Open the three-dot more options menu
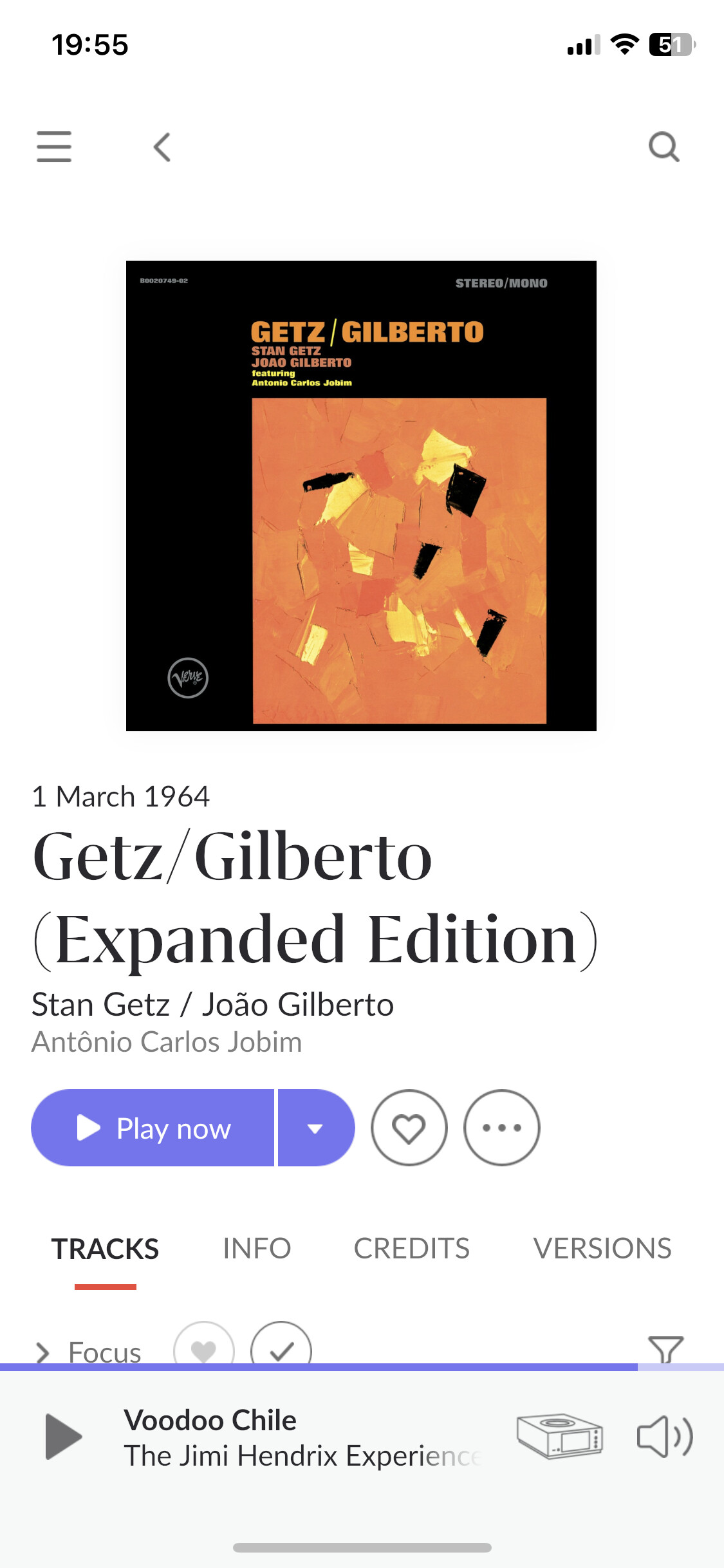 [x=501, y=1128]
